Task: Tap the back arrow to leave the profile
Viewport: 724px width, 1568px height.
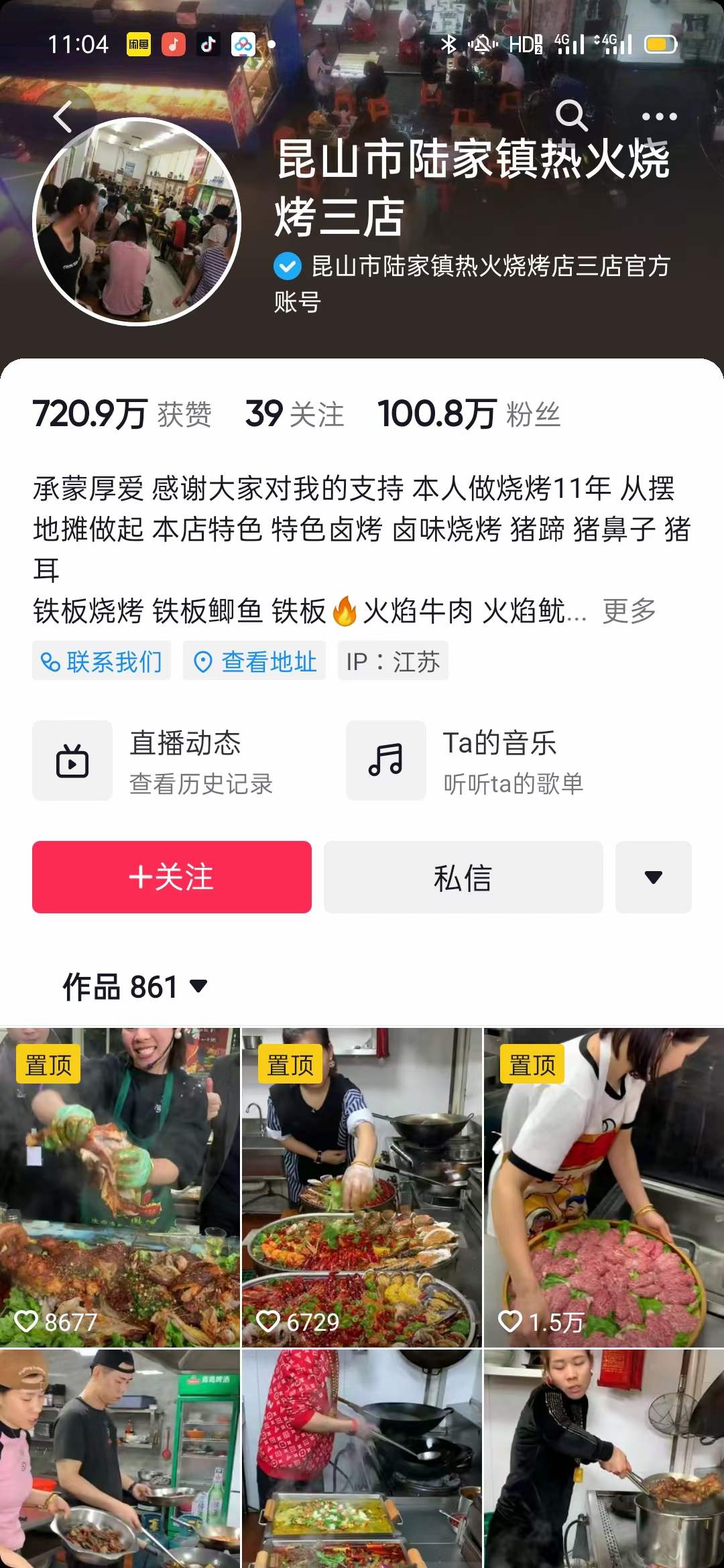Action: (x=64, y=116)
